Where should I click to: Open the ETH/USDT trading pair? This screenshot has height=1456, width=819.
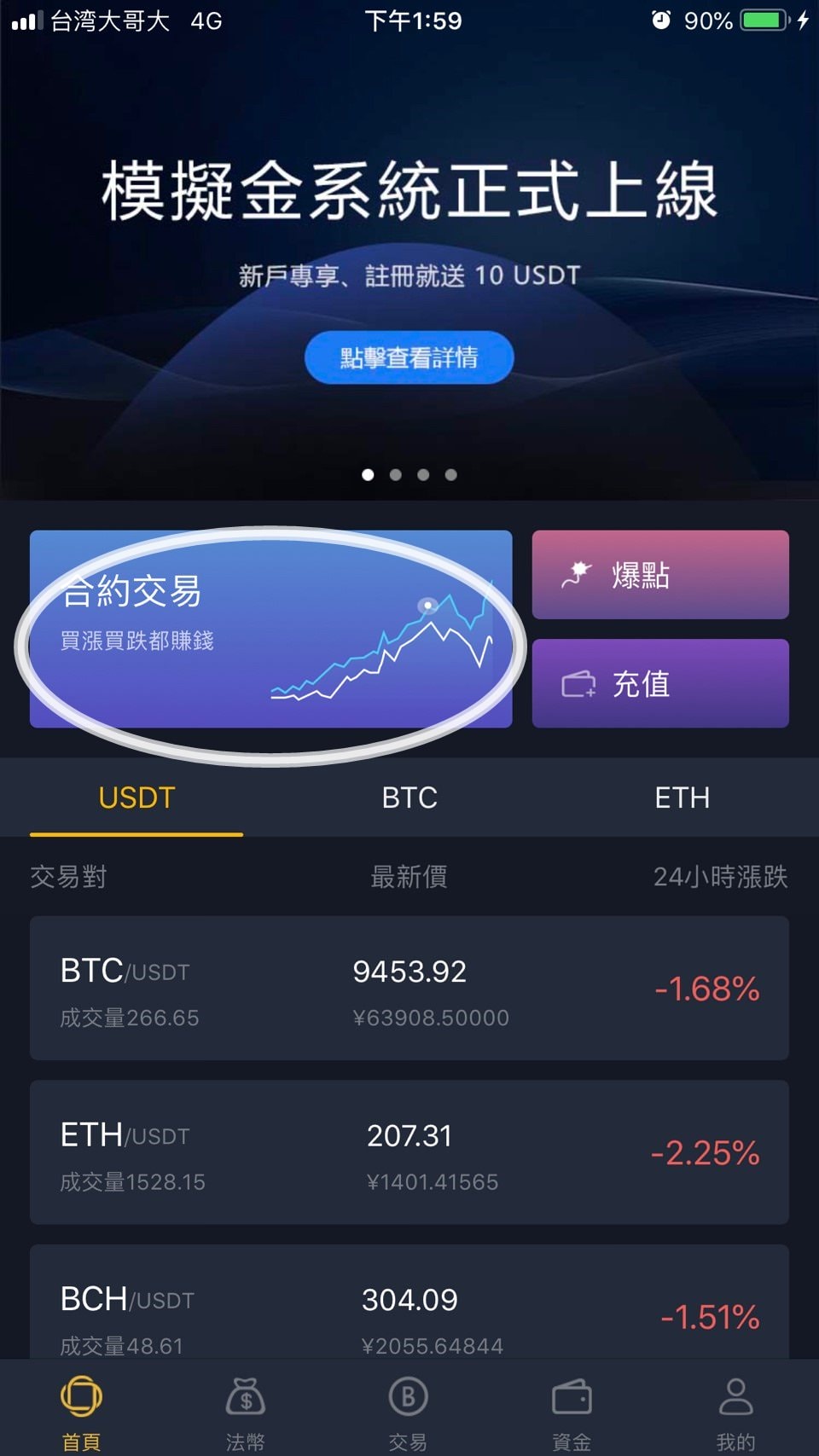409,1152
